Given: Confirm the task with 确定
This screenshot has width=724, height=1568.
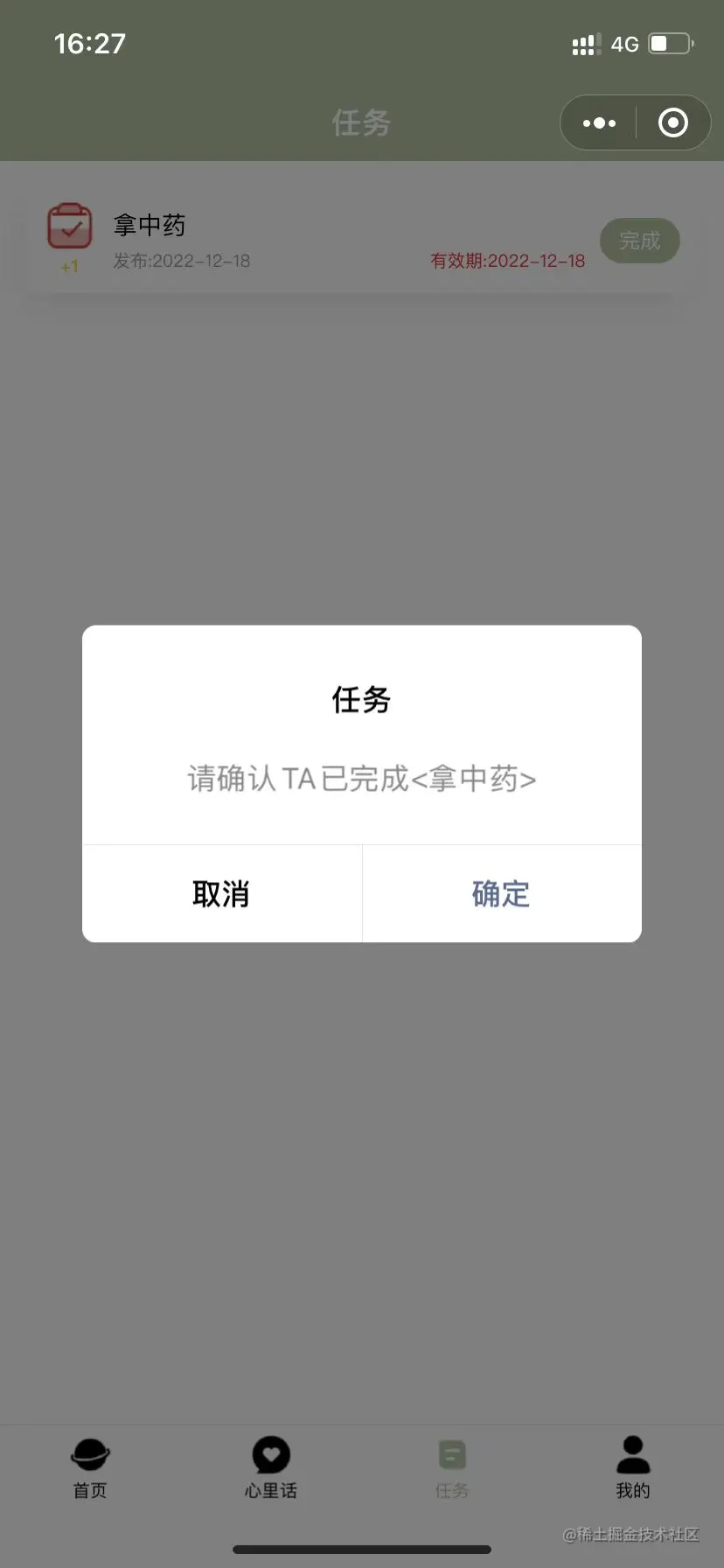Looking at the screenshot, I should 501,893.
